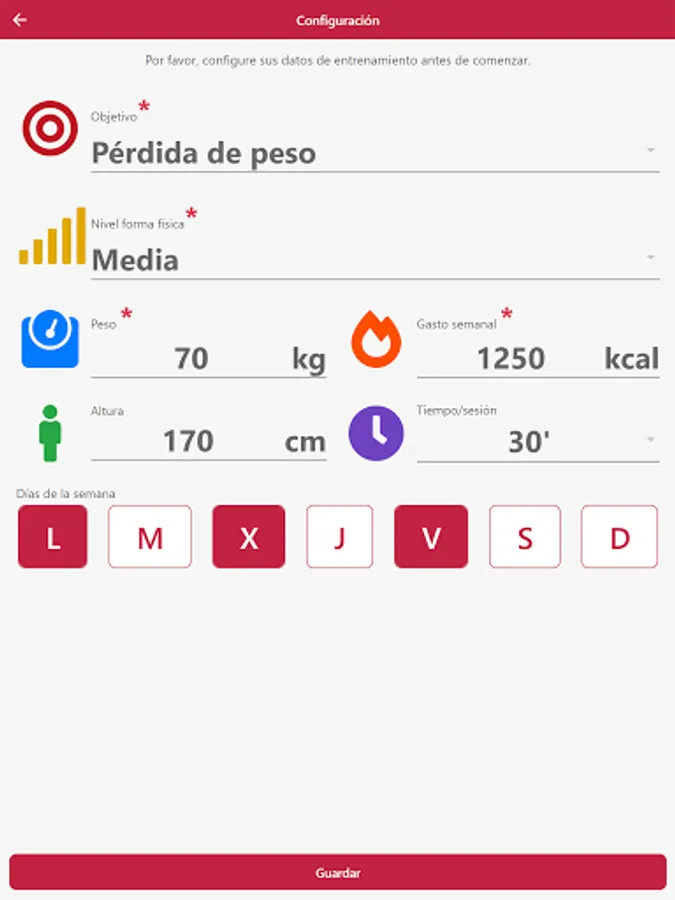Image resolution: width=675 pixels, height=900 pixels.
Task: Expand the Nivel forma física dropdown
Action: [x=374, y=261]
